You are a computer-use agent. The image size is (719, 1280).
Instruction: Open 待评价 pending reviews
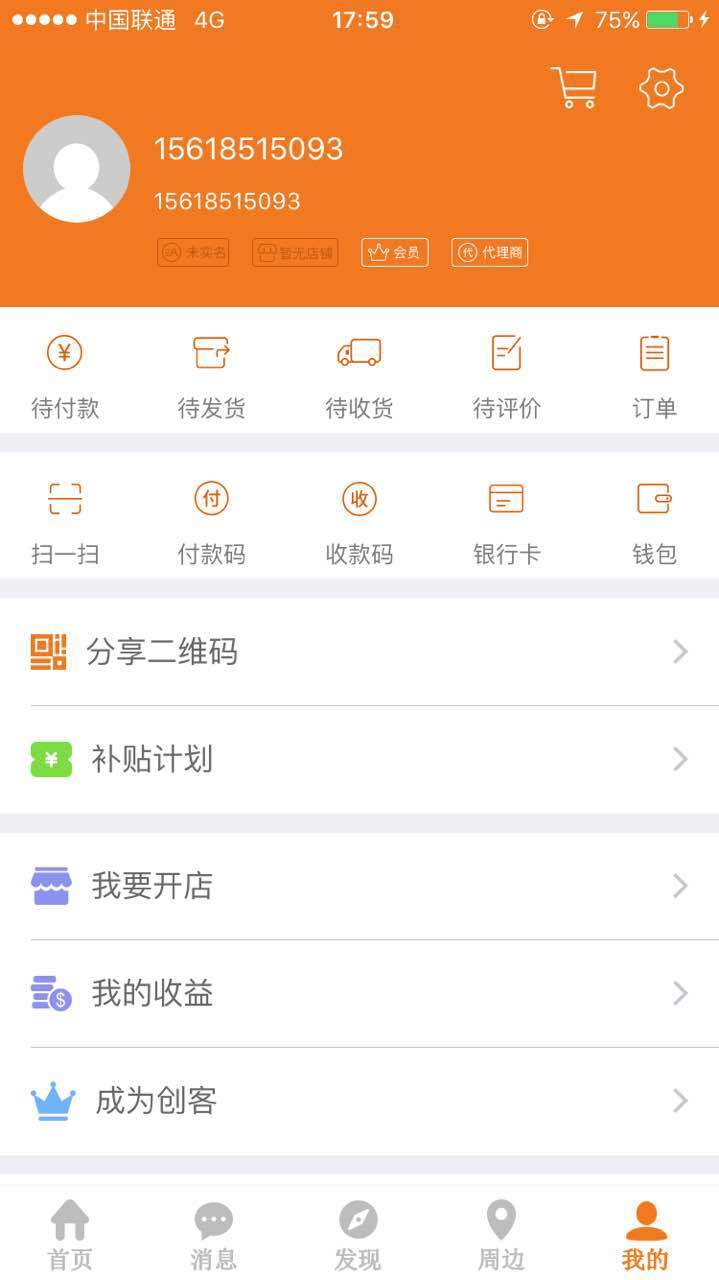507,376
